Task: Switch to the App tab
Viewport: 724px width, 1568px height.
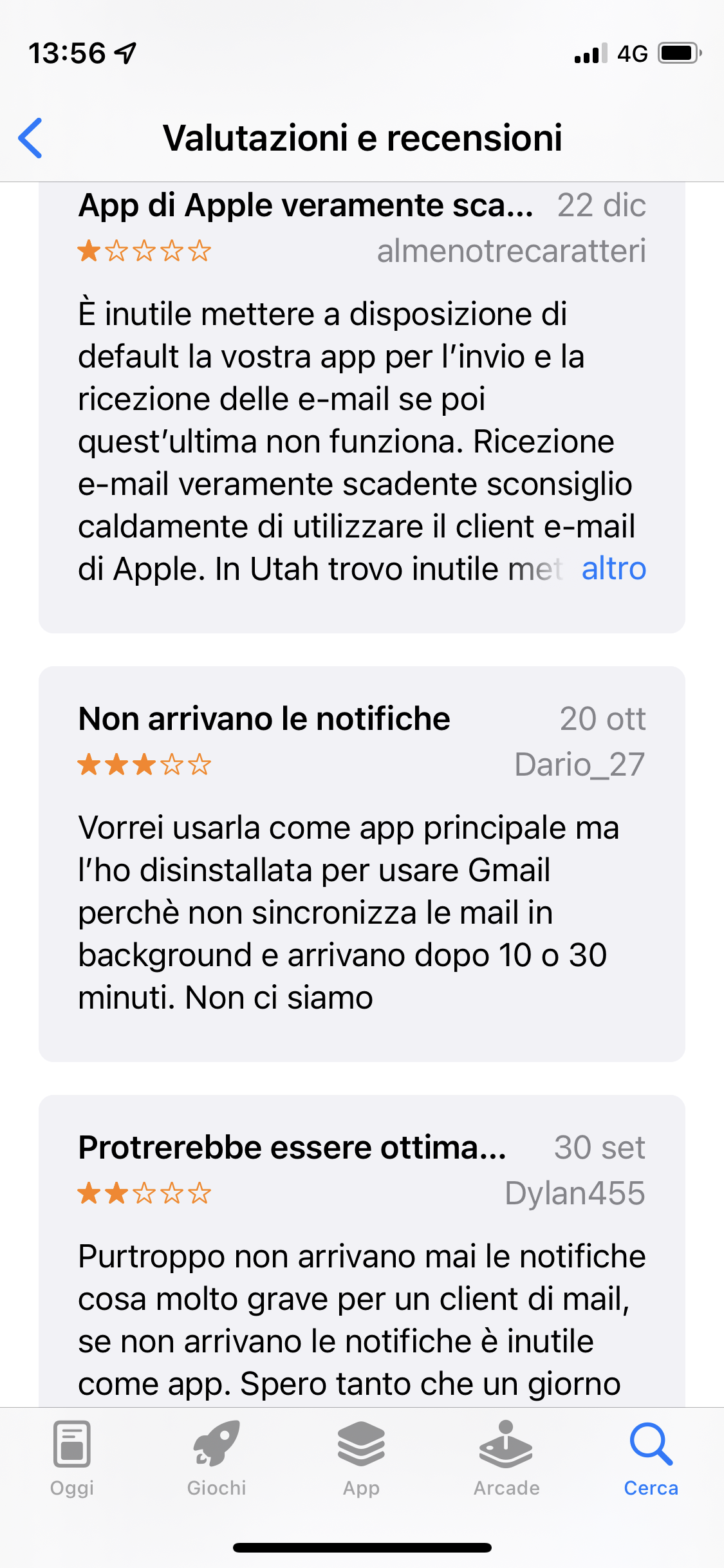Action: [361, 1459]
